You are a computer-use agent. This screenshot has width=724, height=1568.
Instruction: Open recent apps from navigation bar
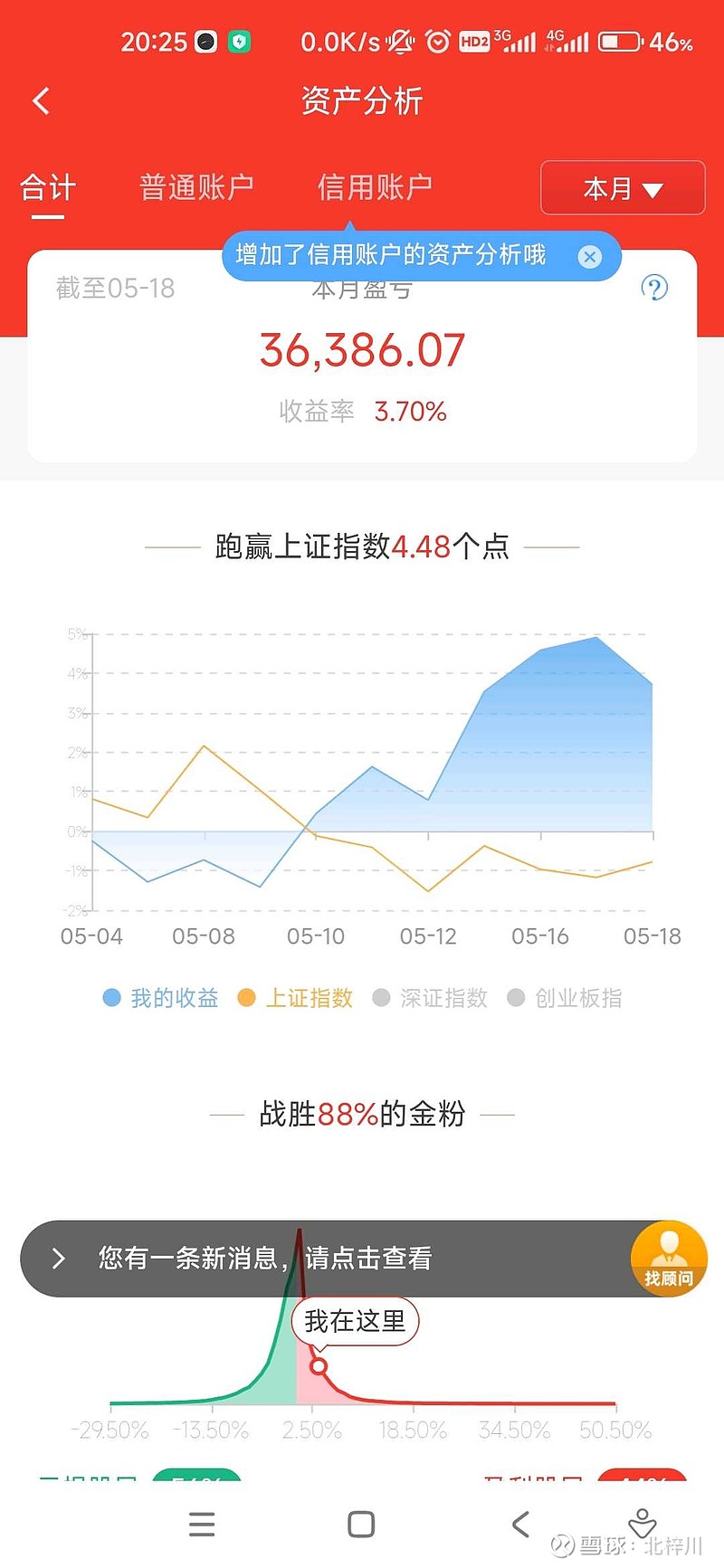coord(202,1525)
